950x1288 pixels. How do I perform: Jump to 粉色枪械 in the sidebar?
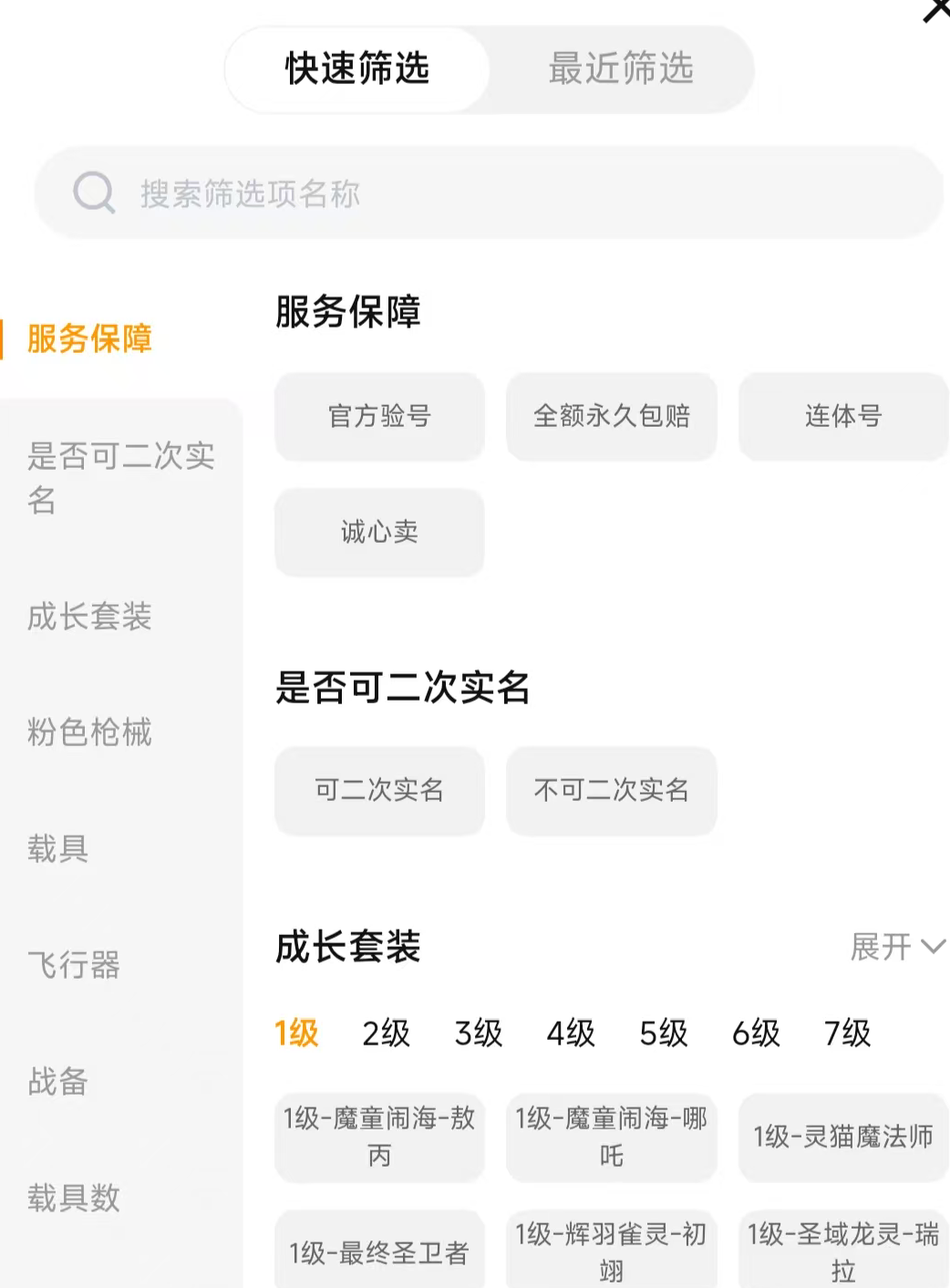click(89, 732)
